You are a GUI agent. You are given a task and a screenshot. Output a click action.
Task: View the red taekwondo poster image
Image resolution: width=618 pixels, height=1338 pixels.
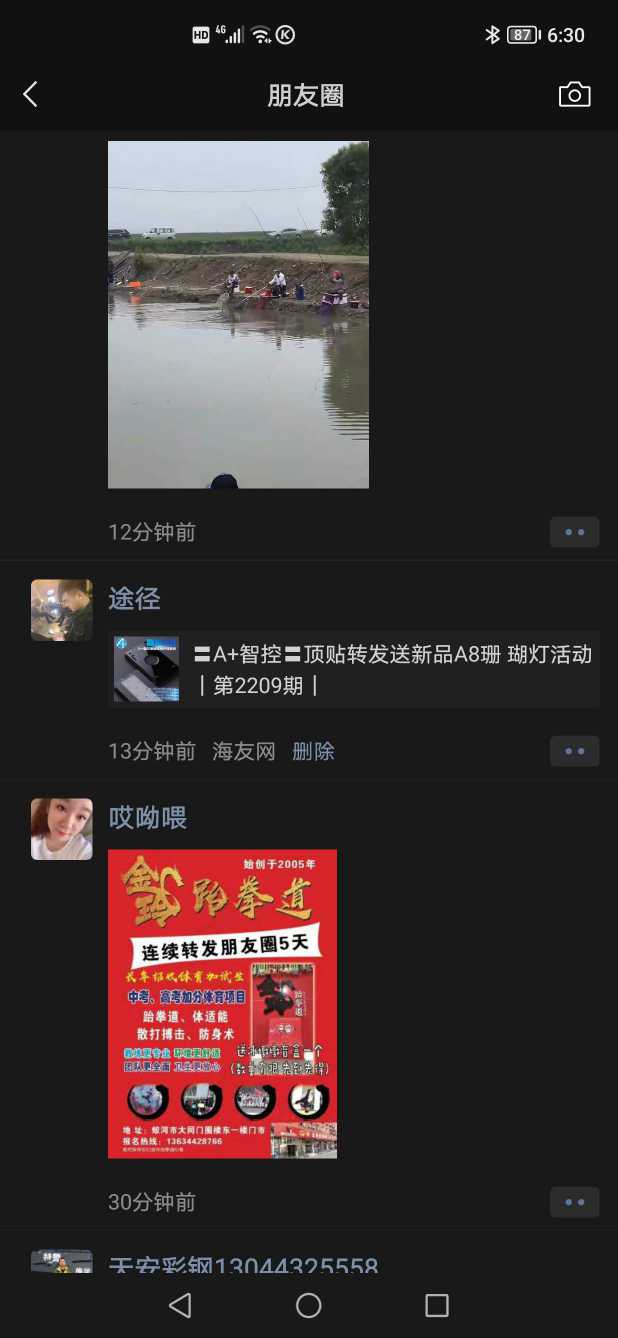point(222,1004)
